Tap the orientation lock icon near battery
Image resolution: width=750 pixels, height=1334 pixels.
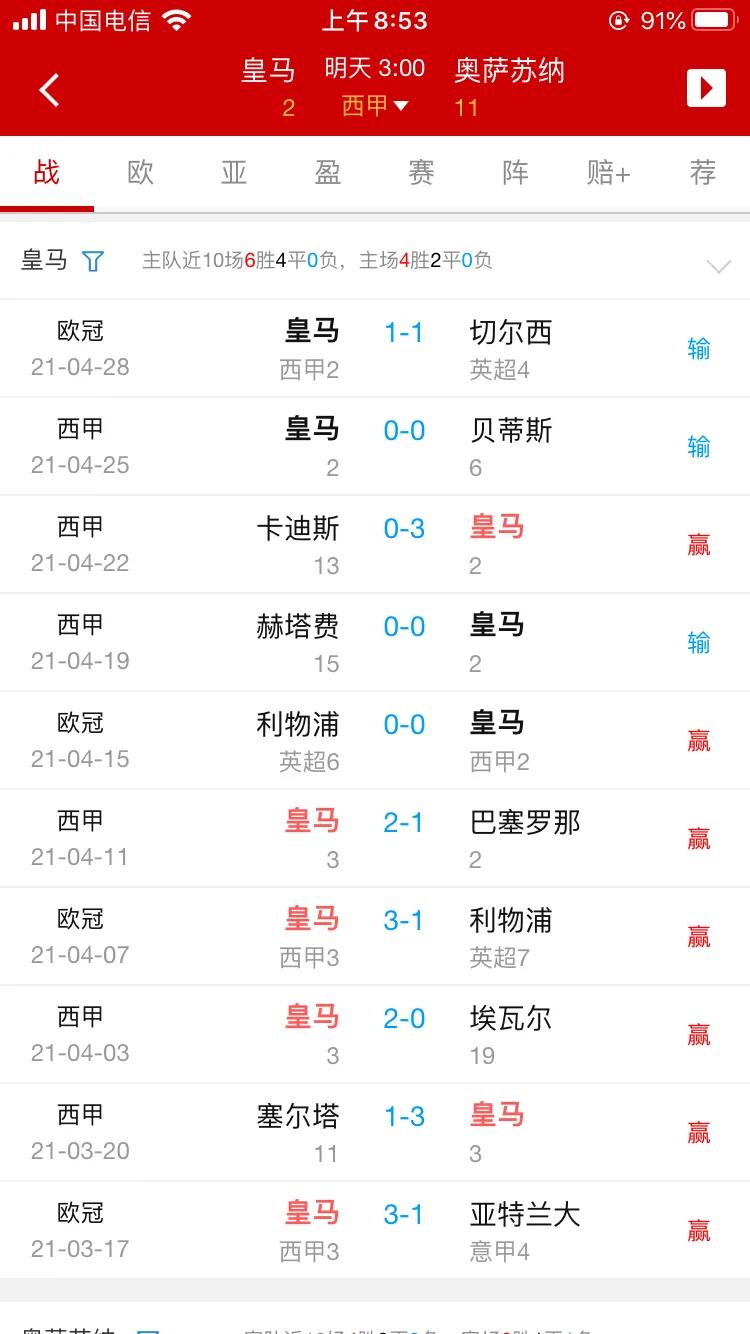pos(622,18)
